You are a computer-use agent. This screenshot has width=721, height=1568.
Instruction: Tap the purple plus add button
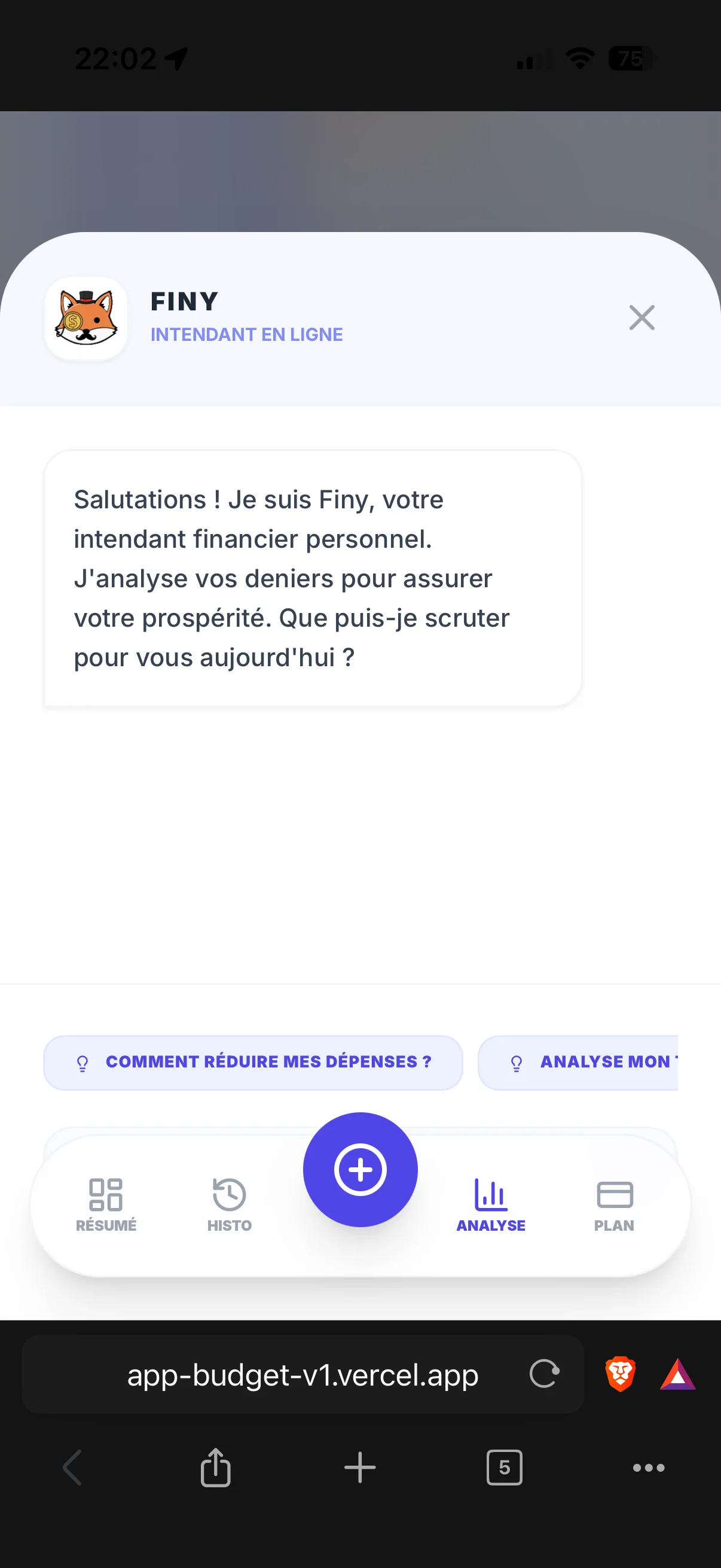[360, 1169]
